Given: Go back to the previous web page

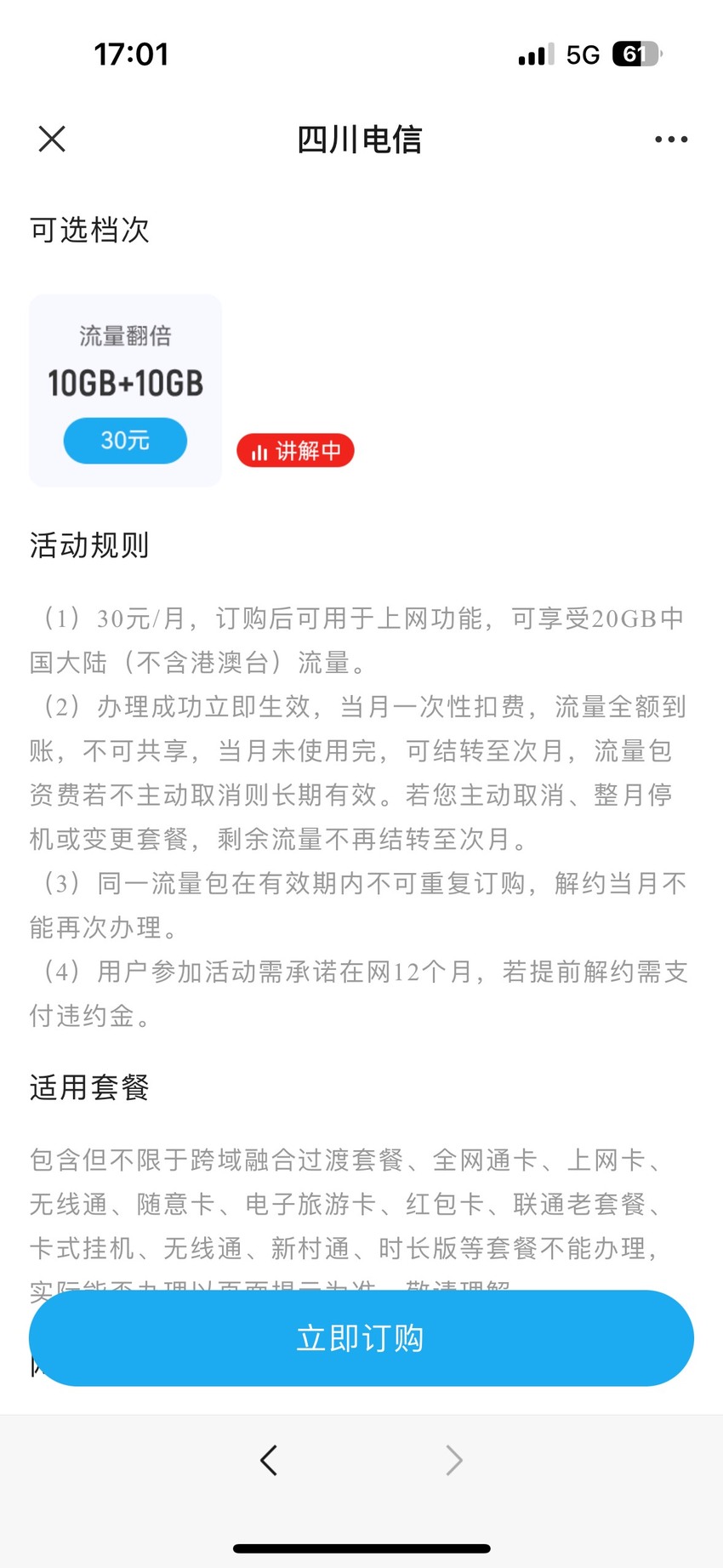Looking at the screenshot, I should 269,1461.
